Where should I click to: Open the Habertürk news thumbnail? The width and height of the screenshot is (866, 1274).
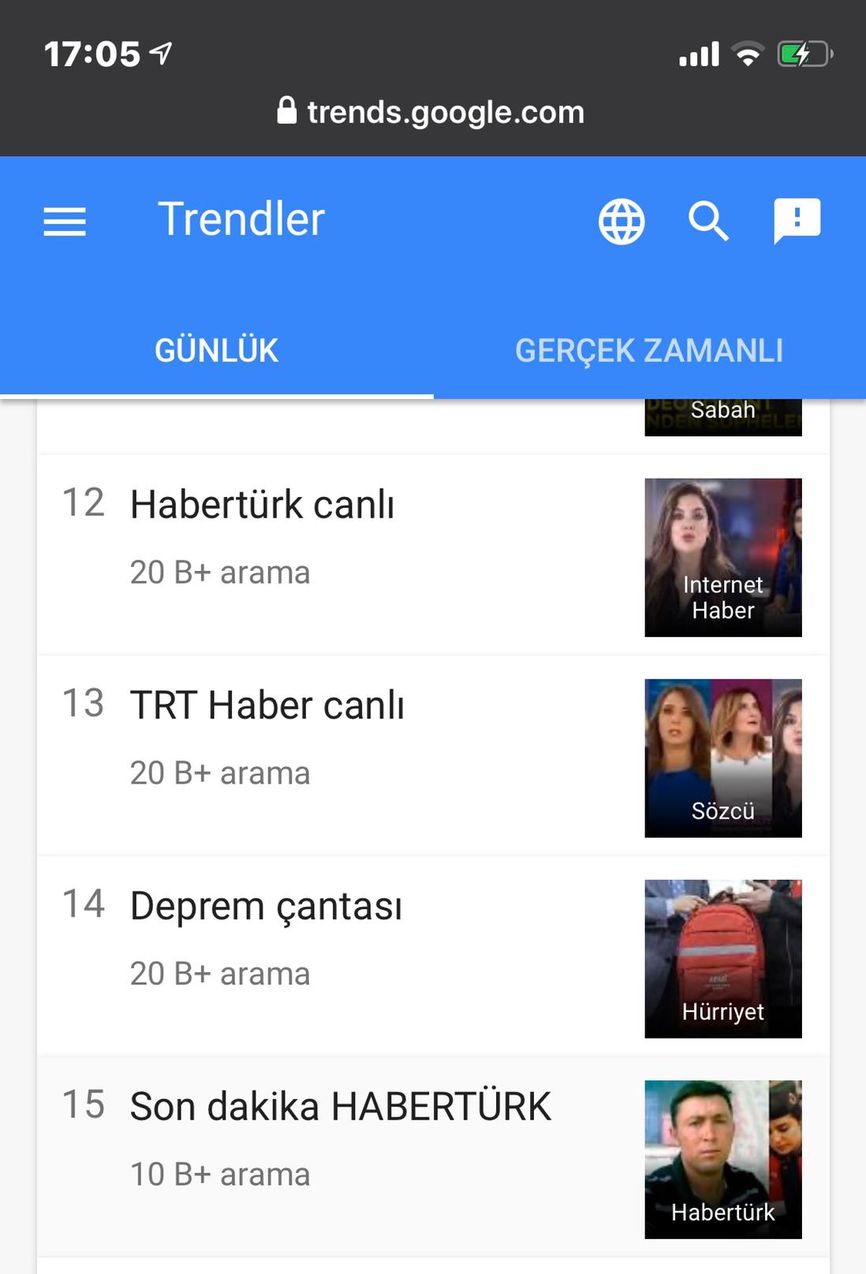[723, 1159]
